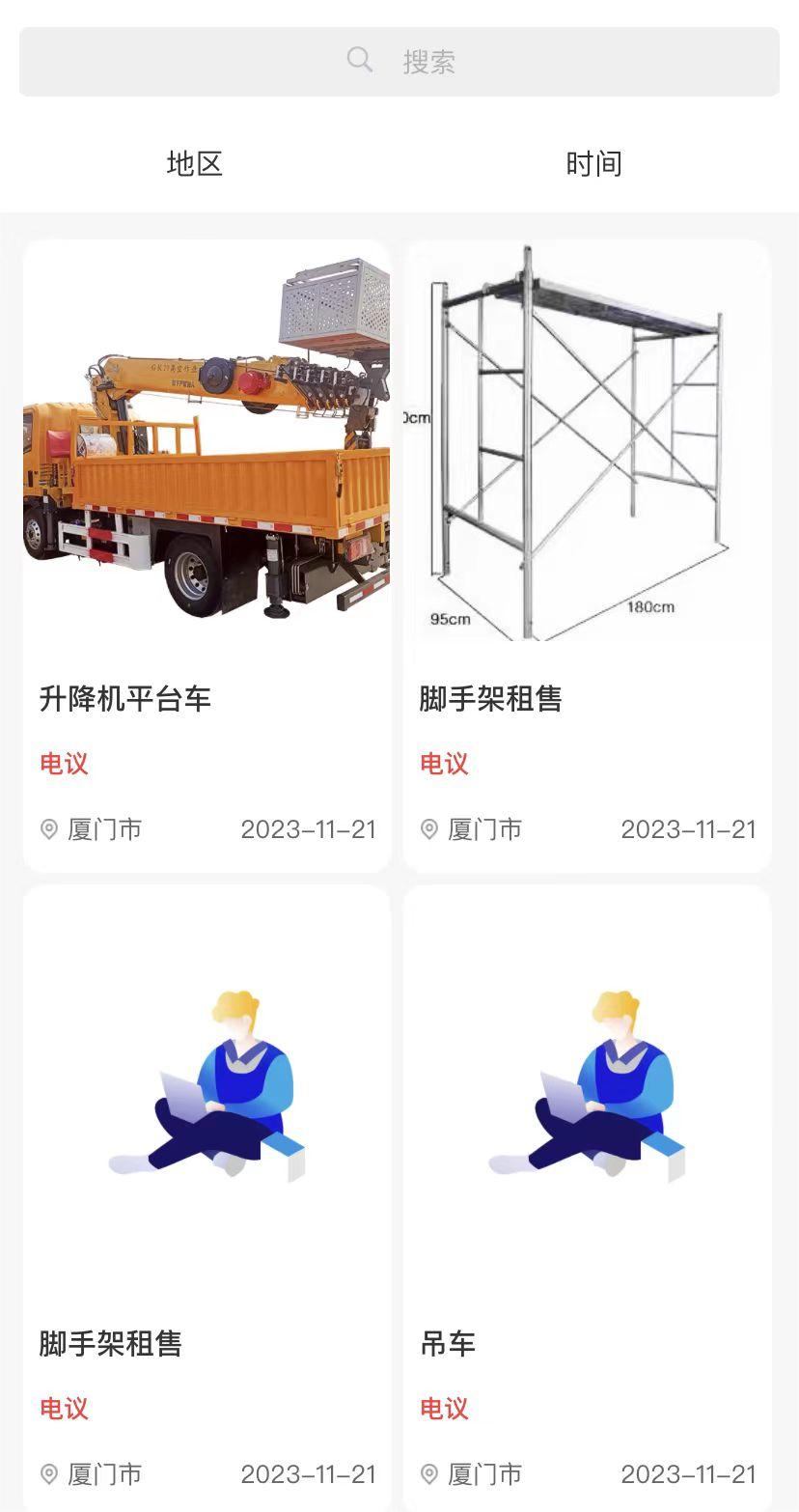Click 电议 on the 吊车 card
Image resolution: width=799 pixels, height=1512 pixels.
click(x=444, y=1409)
